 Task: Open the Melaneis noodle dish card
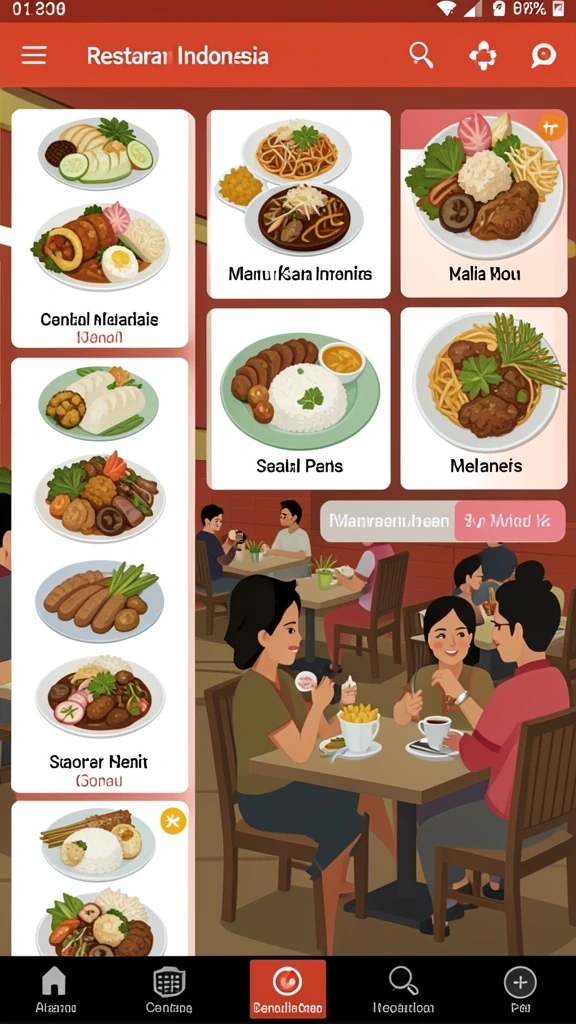484,398
